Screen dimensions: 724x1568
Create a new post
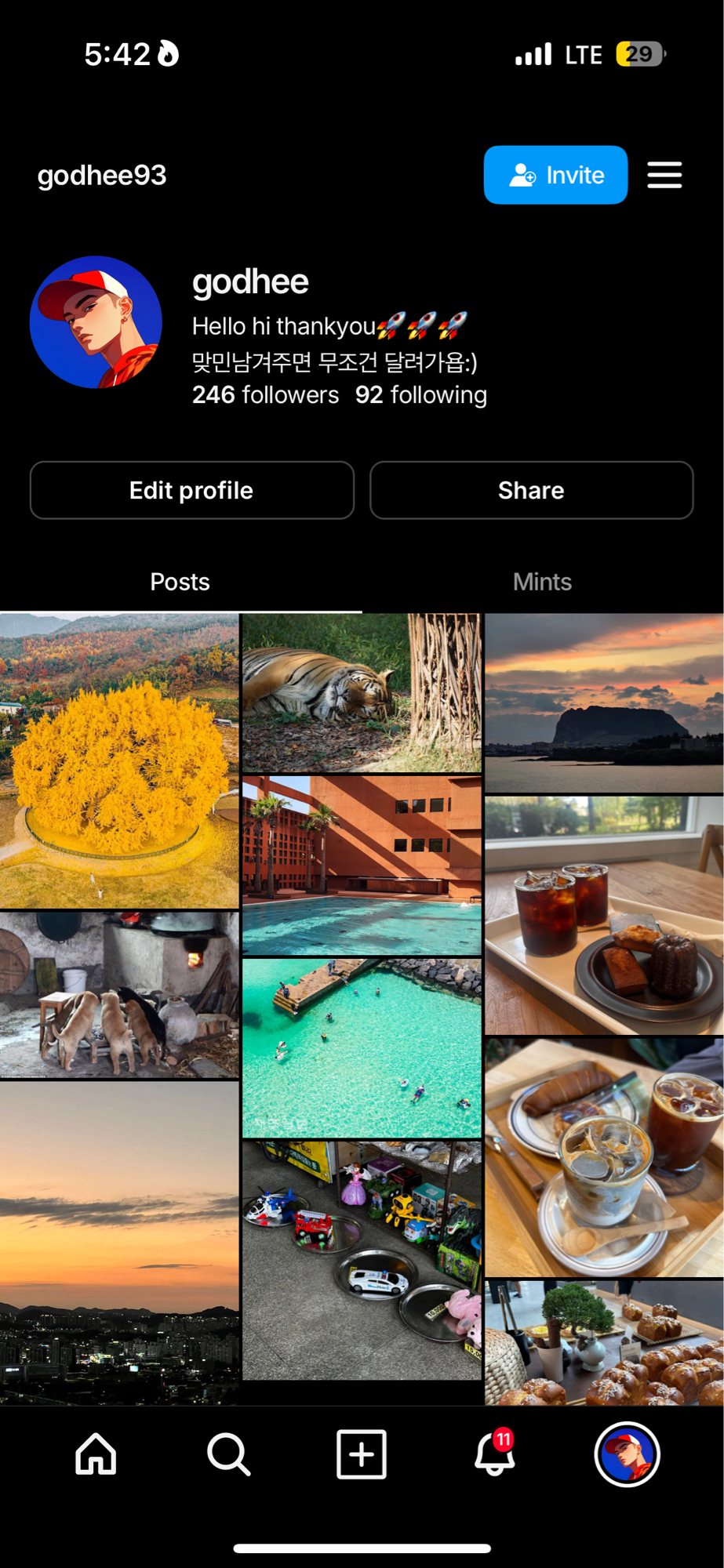click(x=362, y=1454)
